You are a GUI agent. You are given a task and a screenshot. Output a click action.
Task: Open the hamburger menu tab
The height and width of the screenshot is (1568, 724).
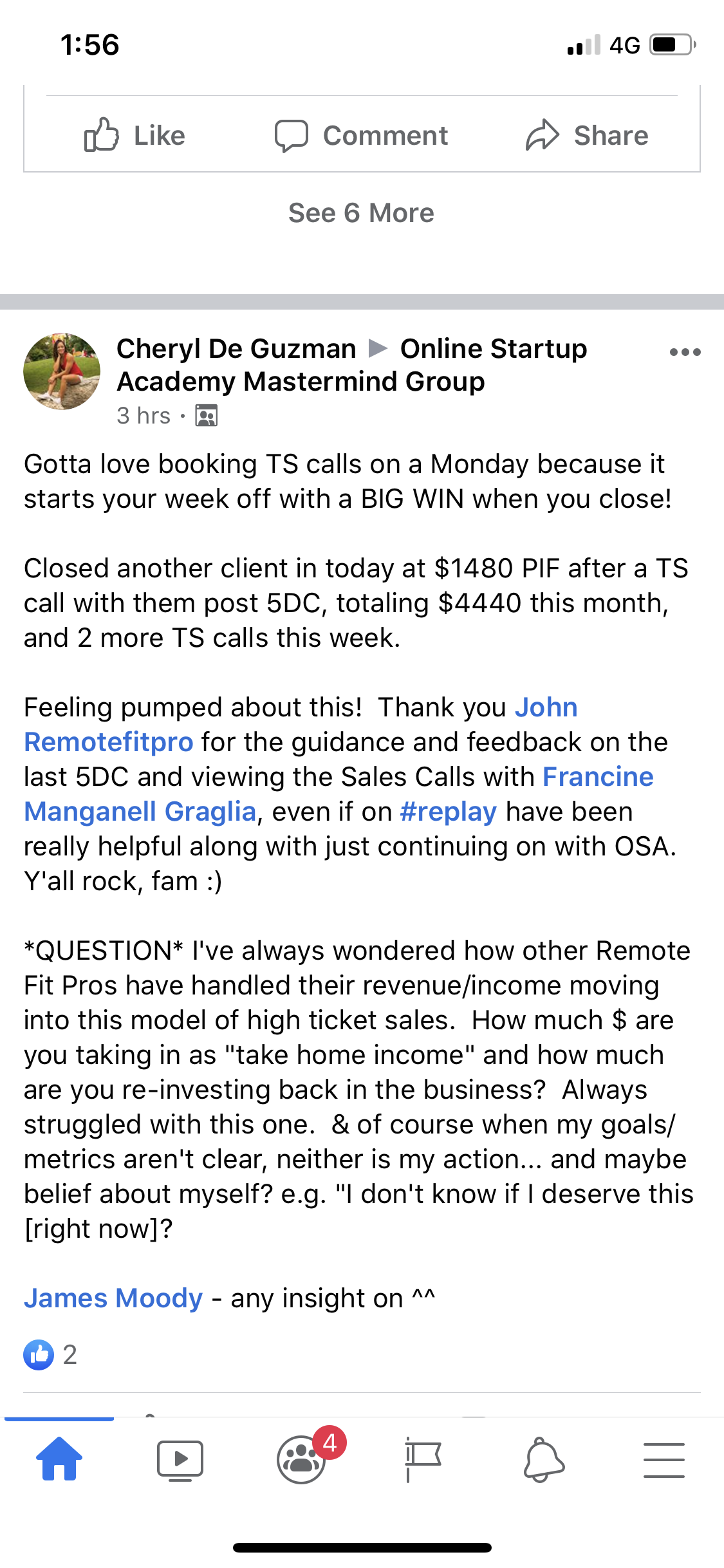(664, 1459)
